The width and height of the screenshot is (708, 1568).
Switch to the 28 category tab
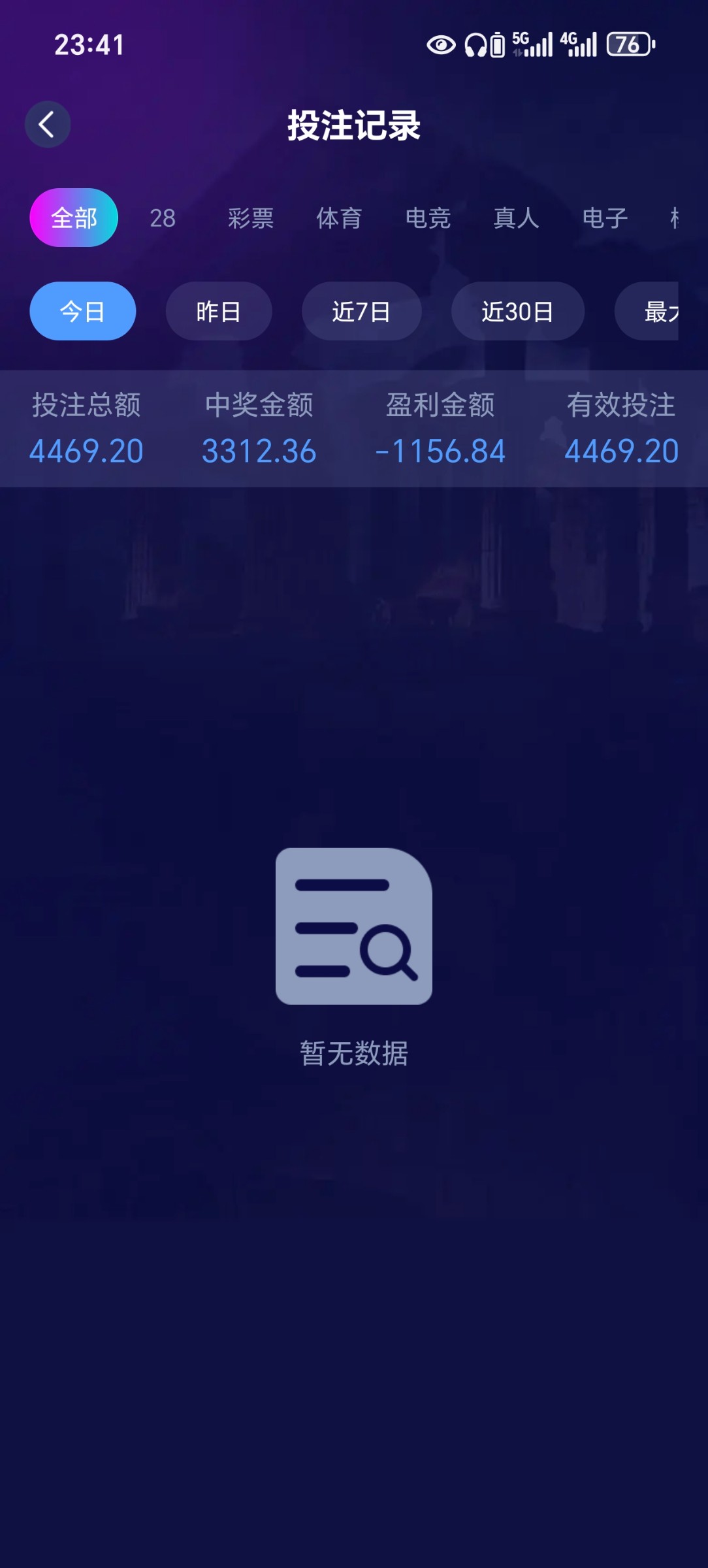pyautogui.click(x=163, y=218)
